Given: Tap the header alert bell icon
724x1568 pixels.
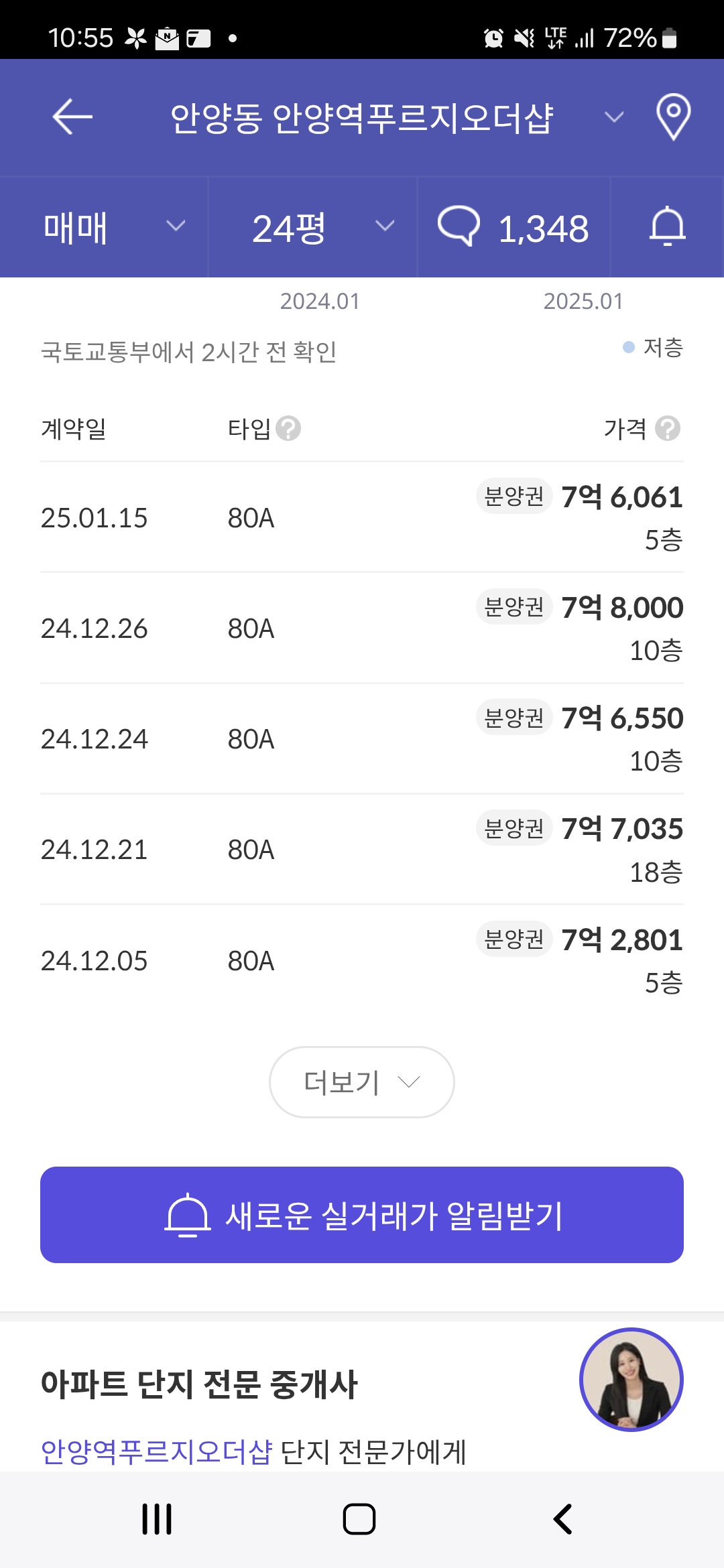Looking at the screenshot, I should 668,227.
